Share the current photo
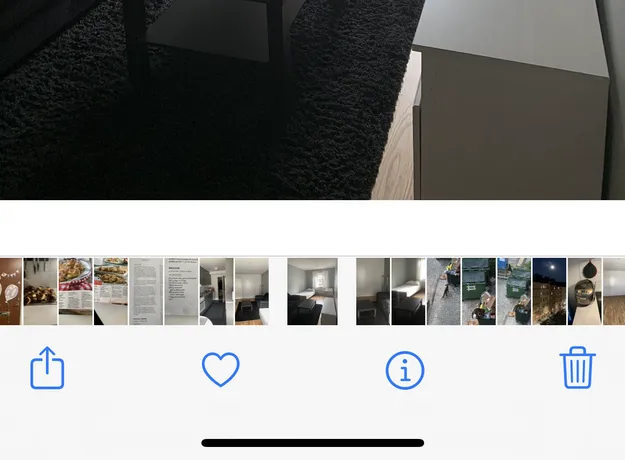This screenshot has width=625, height=460. (47, 370)
